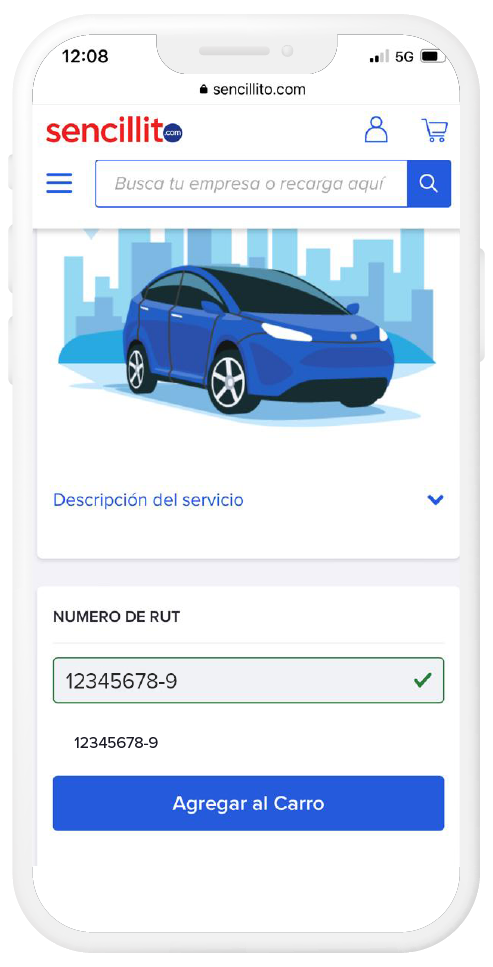
Task: Focus the 'Busca tu empresa' search field
Action: click(251, 184)
